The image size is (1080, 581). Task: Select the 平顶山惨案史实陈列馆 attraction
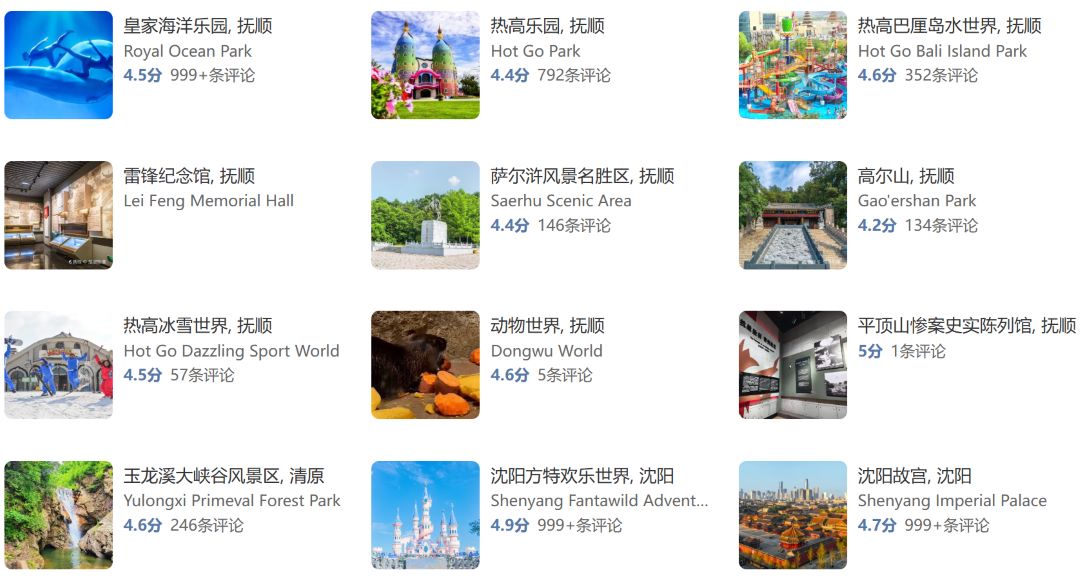tap(965, 327)
